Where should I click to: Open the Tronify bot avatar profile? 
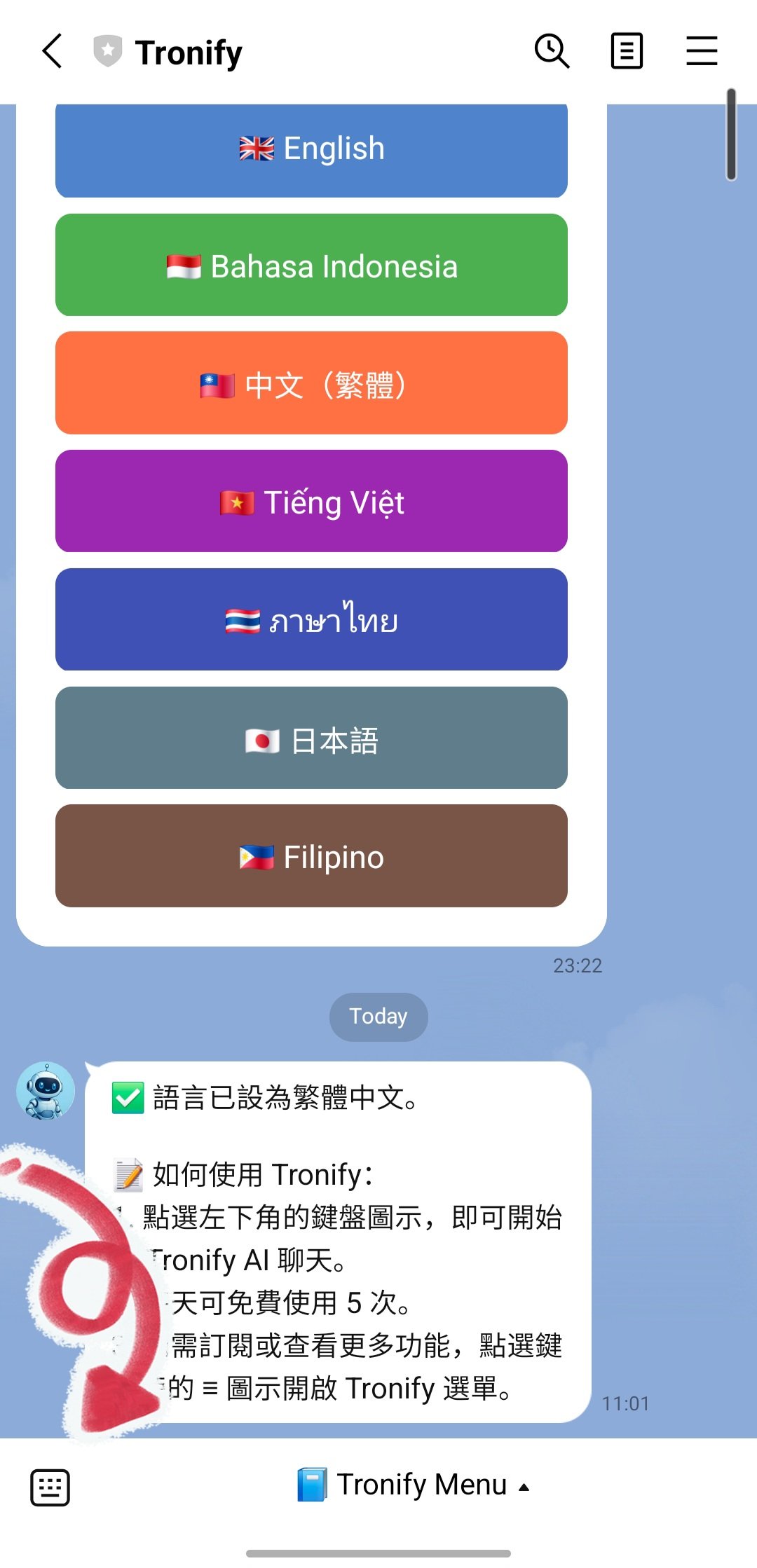46,1091
